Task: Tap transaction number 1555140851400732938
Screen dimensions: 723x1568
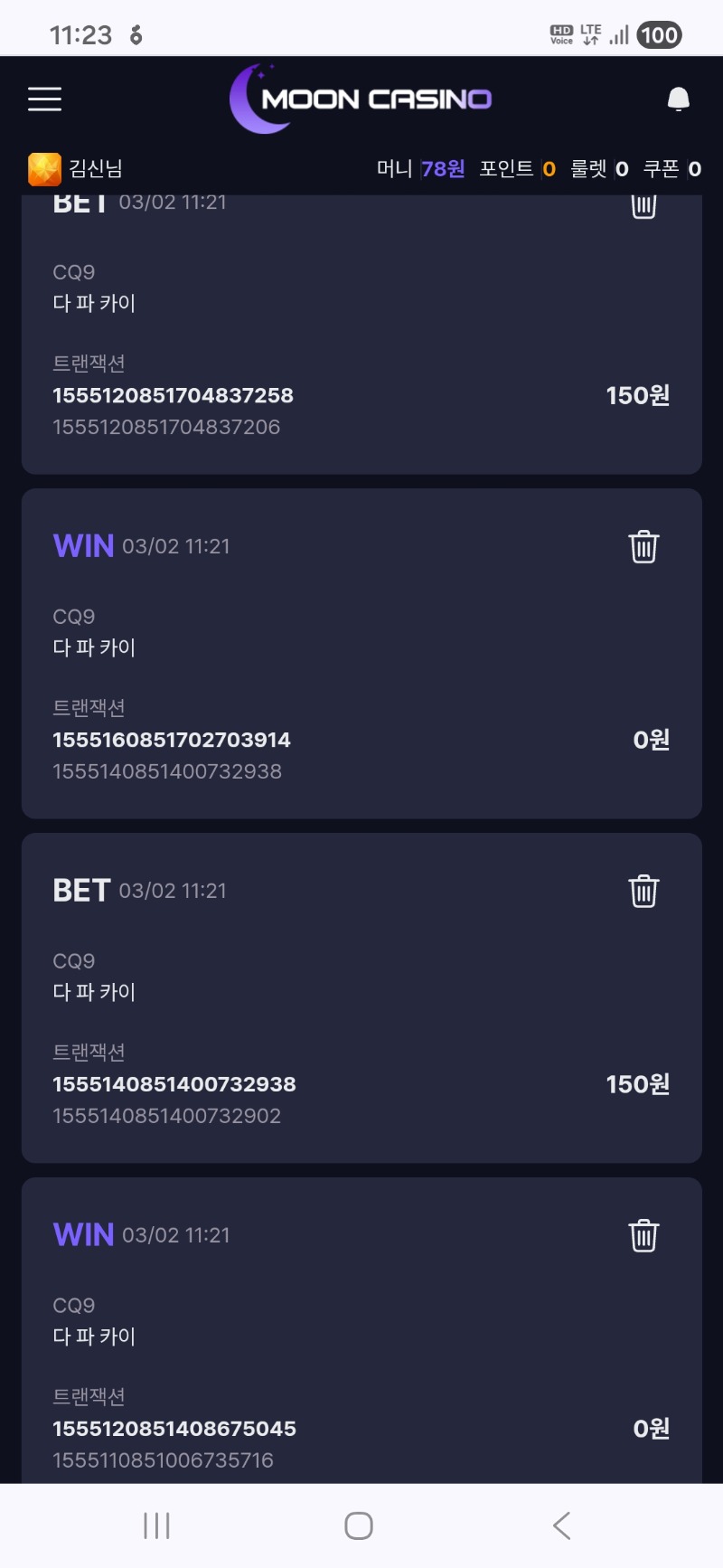Action: coord(174,1084)
